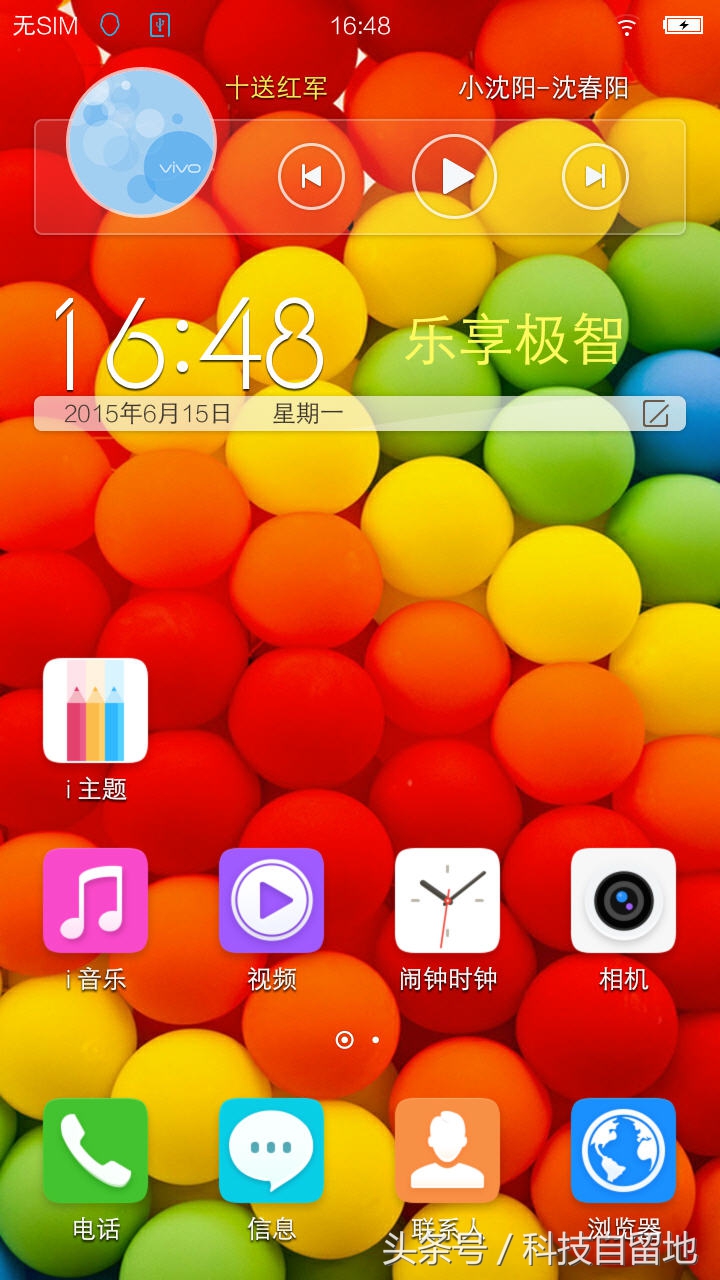Image resolution: width=720 pixels, height=1280 pixels.
Task: Open the 闹钟时钟 alarm clock app
Action: pos(447,900)
